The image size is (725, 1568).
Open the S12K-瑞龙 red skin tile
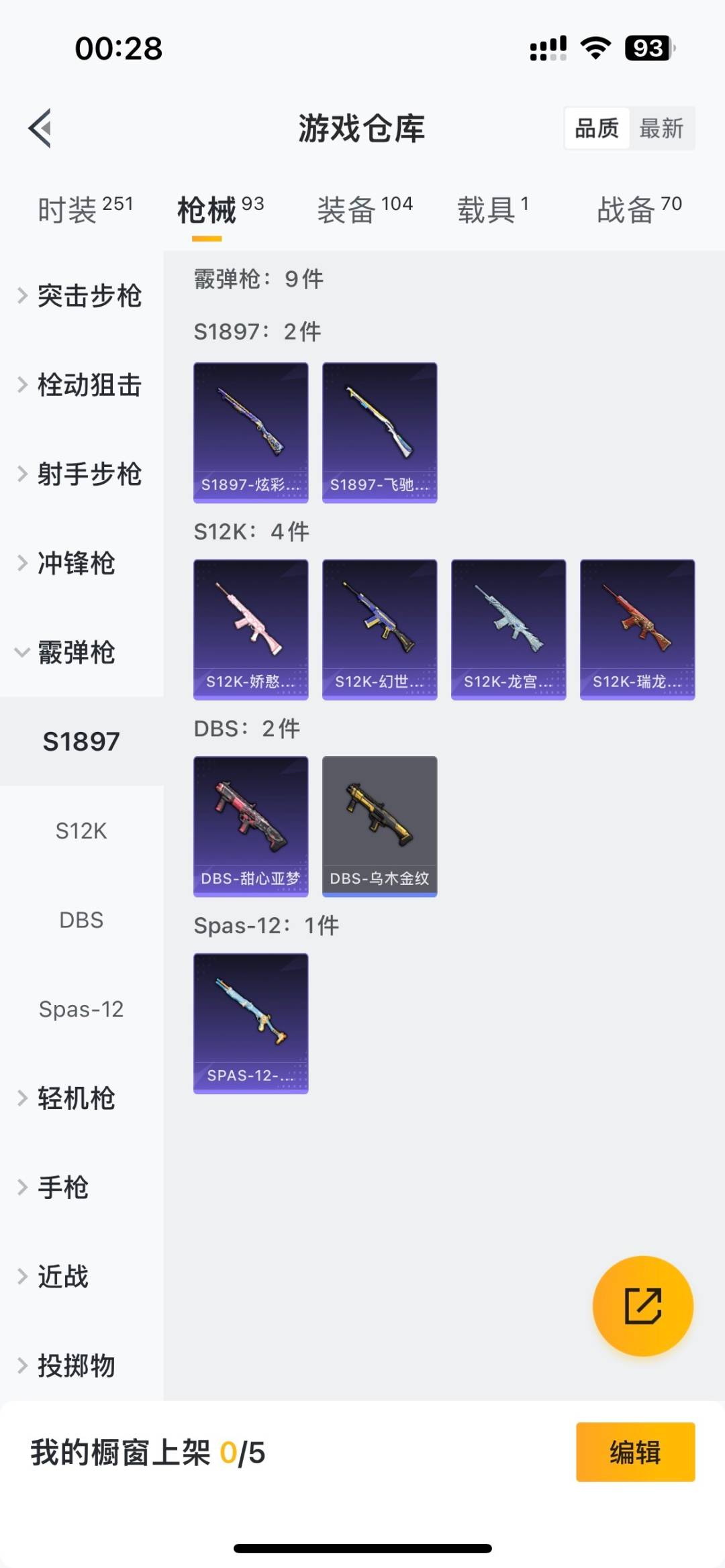pos(638,629)
